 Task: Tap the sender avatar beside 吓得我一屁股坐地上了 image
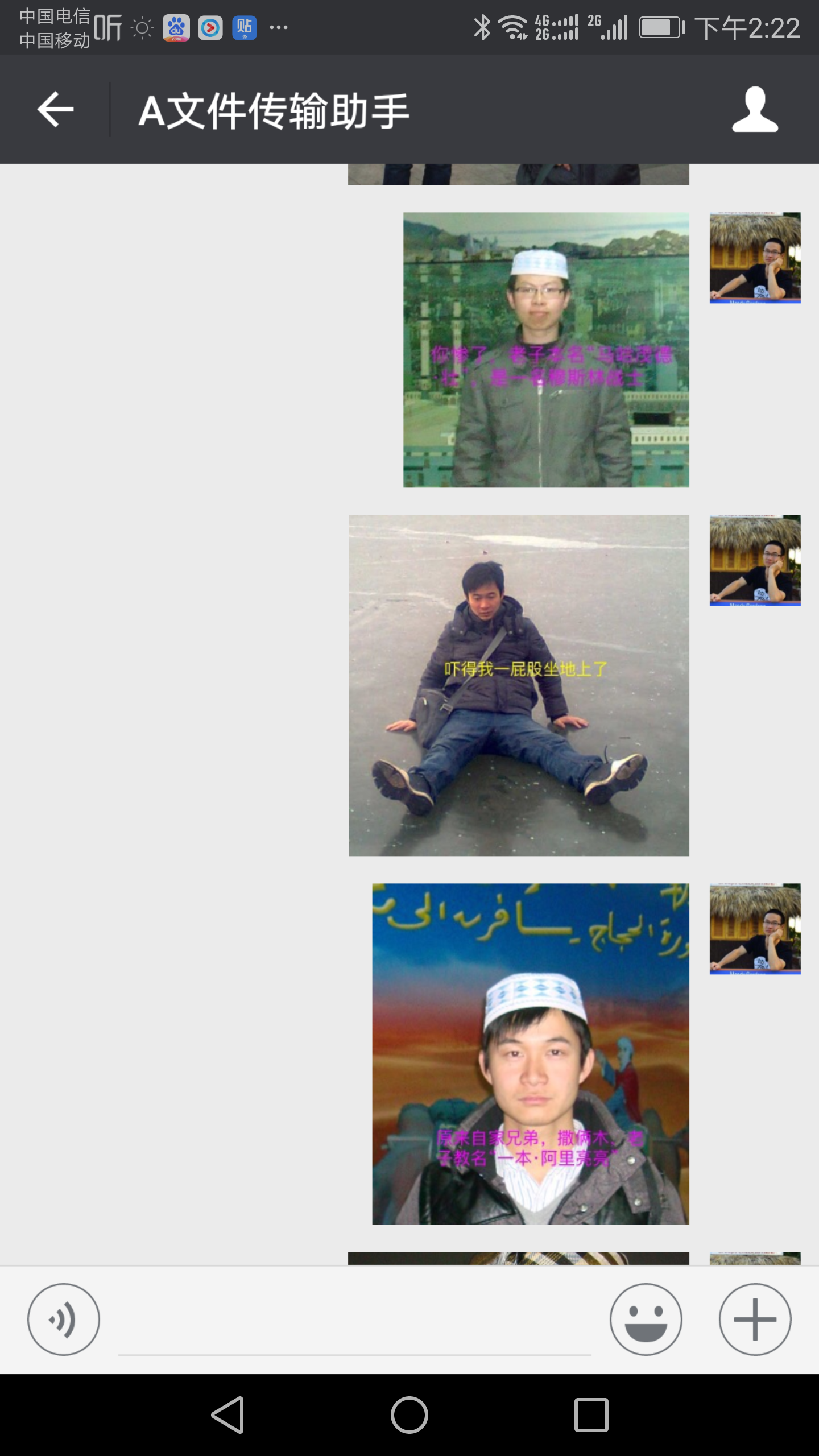coord(755,560)
